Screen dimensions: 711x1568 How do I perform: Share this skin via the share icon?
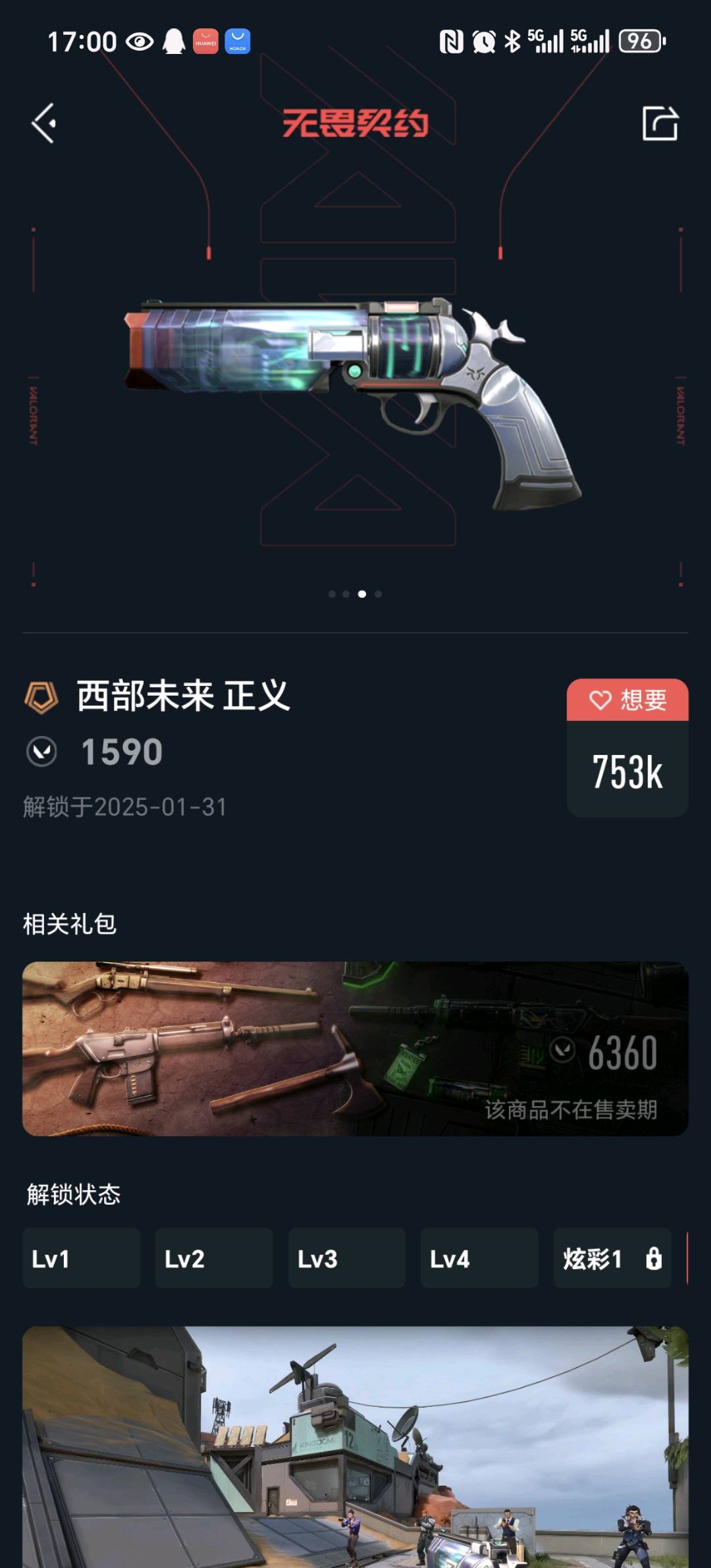pos(660,123)
